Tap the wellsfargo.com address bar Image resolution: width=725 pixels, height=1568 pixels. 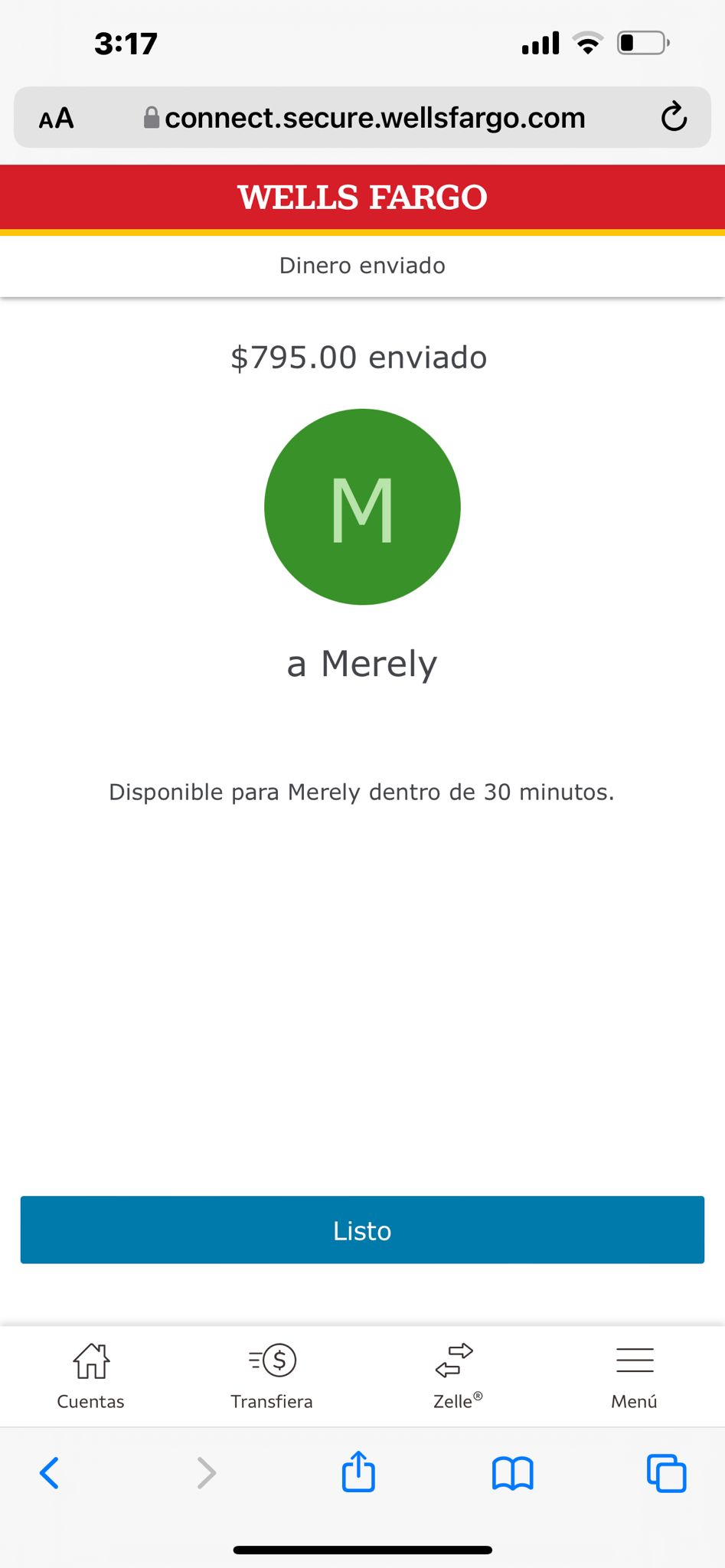[363, 117]
